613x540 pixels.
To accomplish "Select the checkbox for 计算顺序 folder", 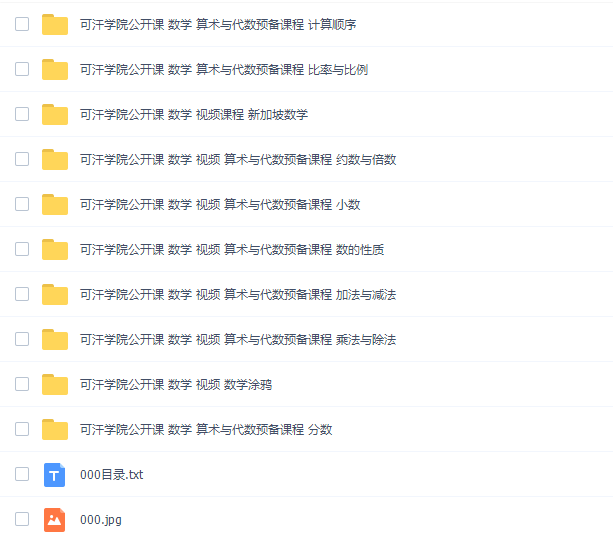I will [x=22, y=24].
